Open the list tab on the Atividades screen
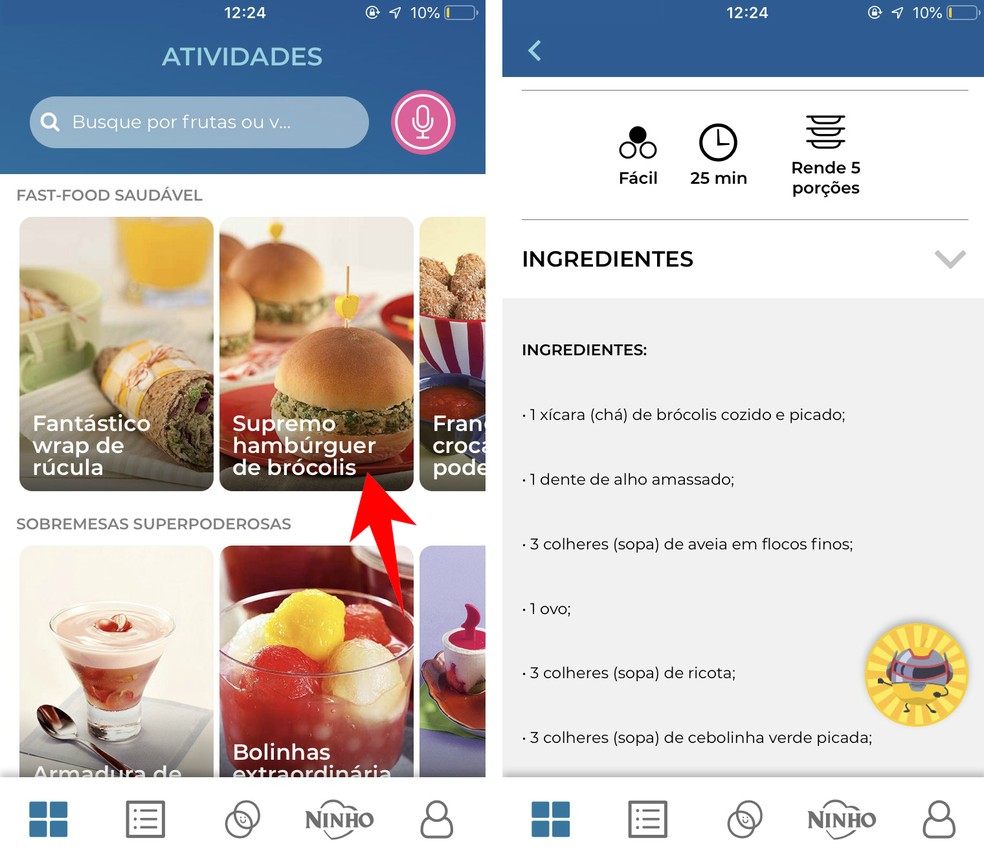This screenshot has height=862, width=984. pos(145,819)
